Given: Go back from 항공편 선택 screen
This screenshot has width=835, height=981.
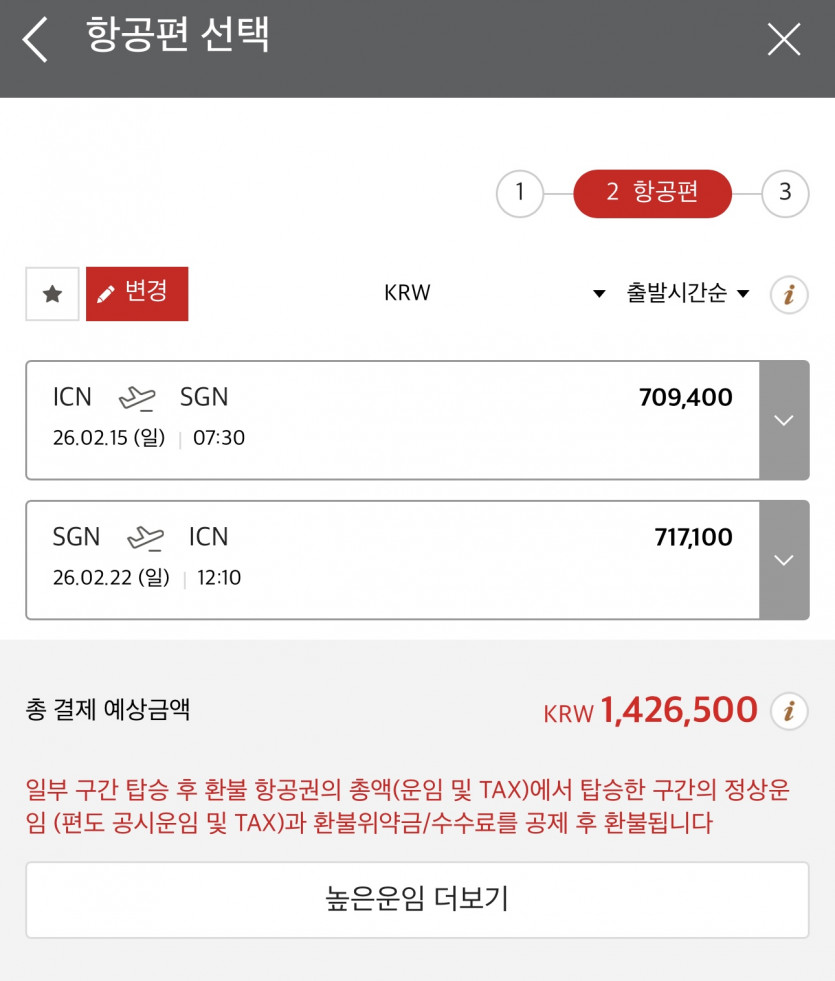Looking at the screenshot, I should (x=35, y=40).
